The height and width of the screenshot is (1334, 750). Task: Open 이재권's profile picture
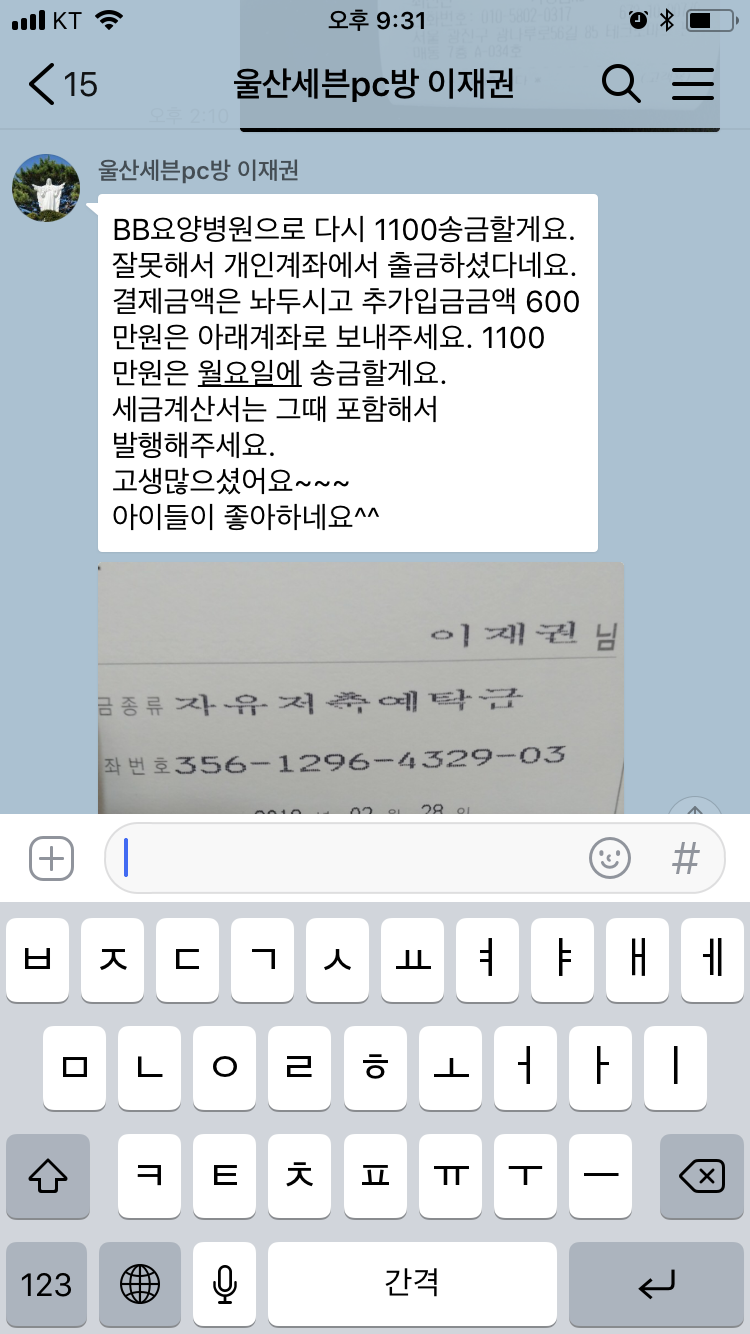click(45, 188)
